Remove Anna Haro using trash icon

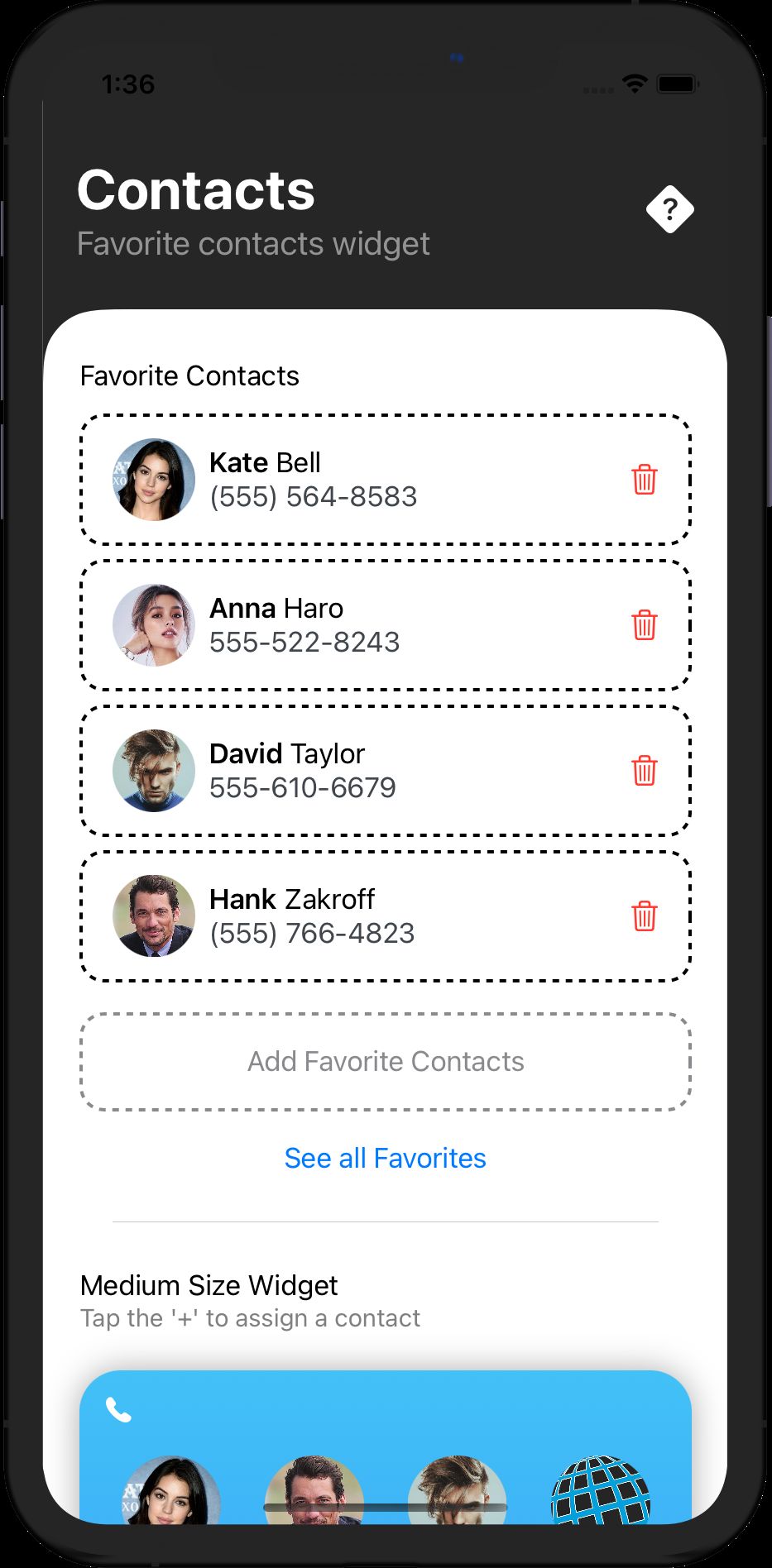[x=645, y=625]
